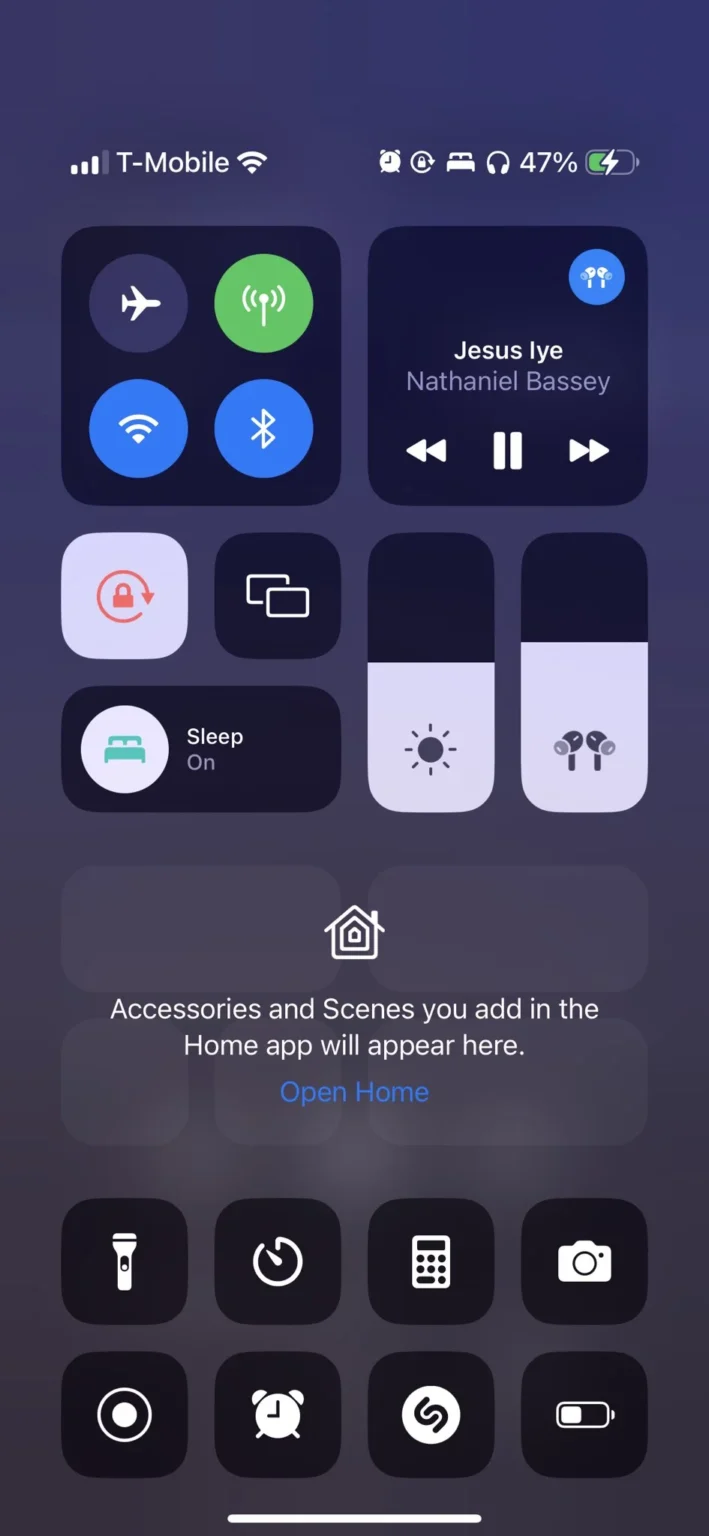Start screen recording

[x=125, y=1415]
